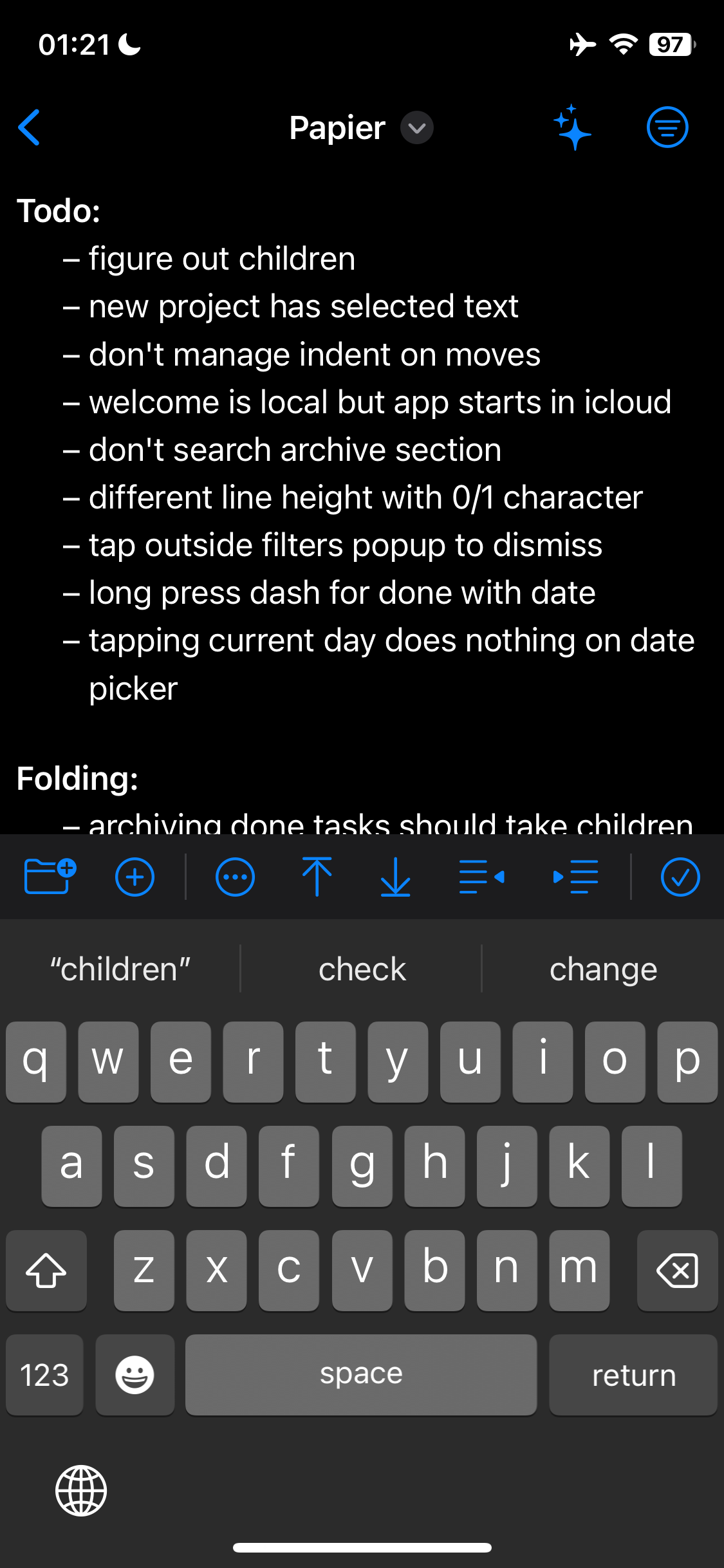Hit the return key on keyboard
The image size is (724, 1568).
point(633,1375)
